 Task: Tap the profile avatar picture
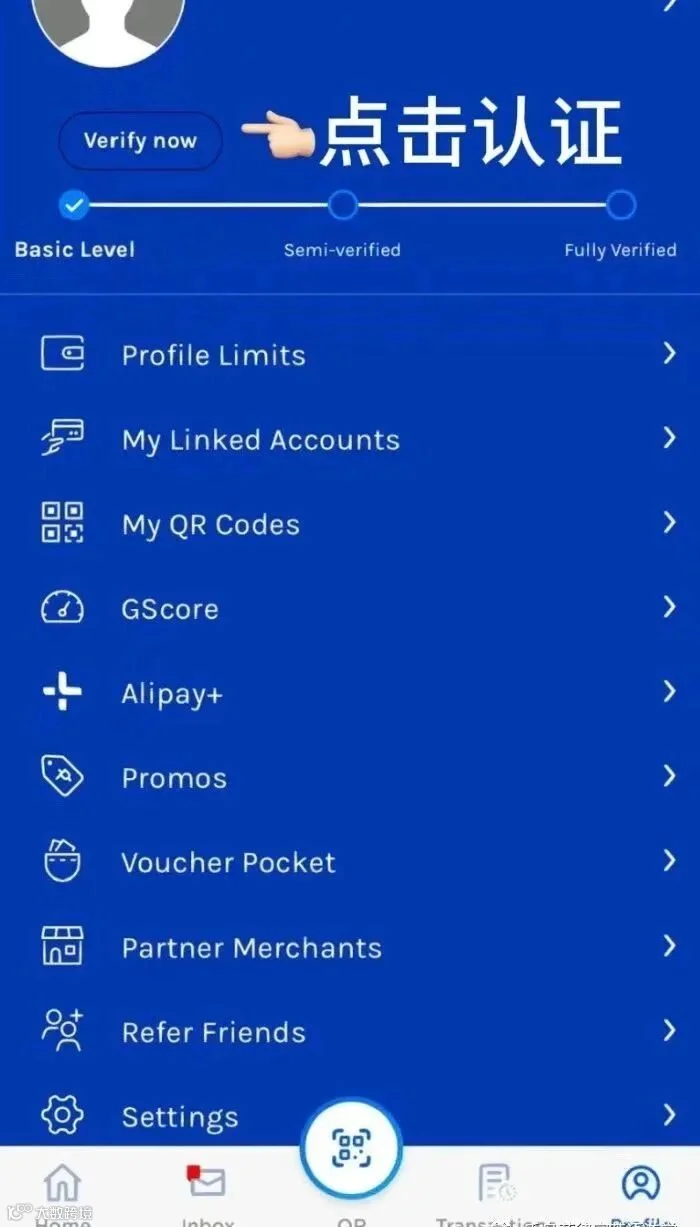point(109,25)
